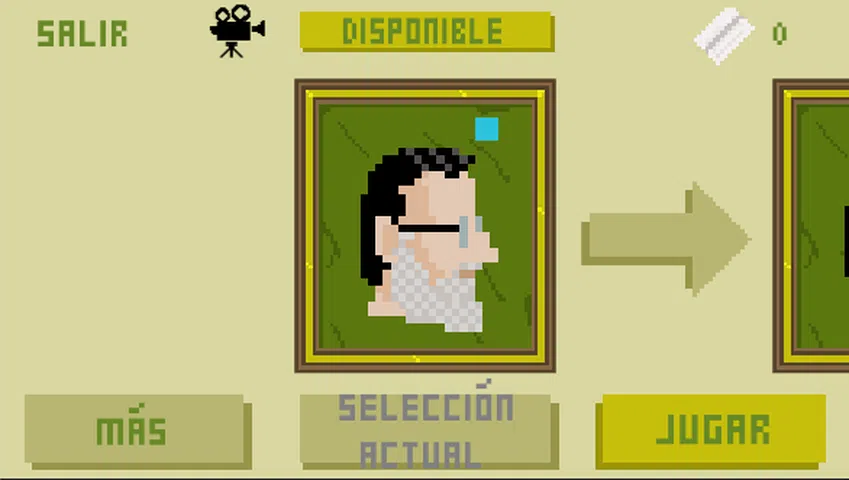Open the video camera icon

[x=236, y=31]
